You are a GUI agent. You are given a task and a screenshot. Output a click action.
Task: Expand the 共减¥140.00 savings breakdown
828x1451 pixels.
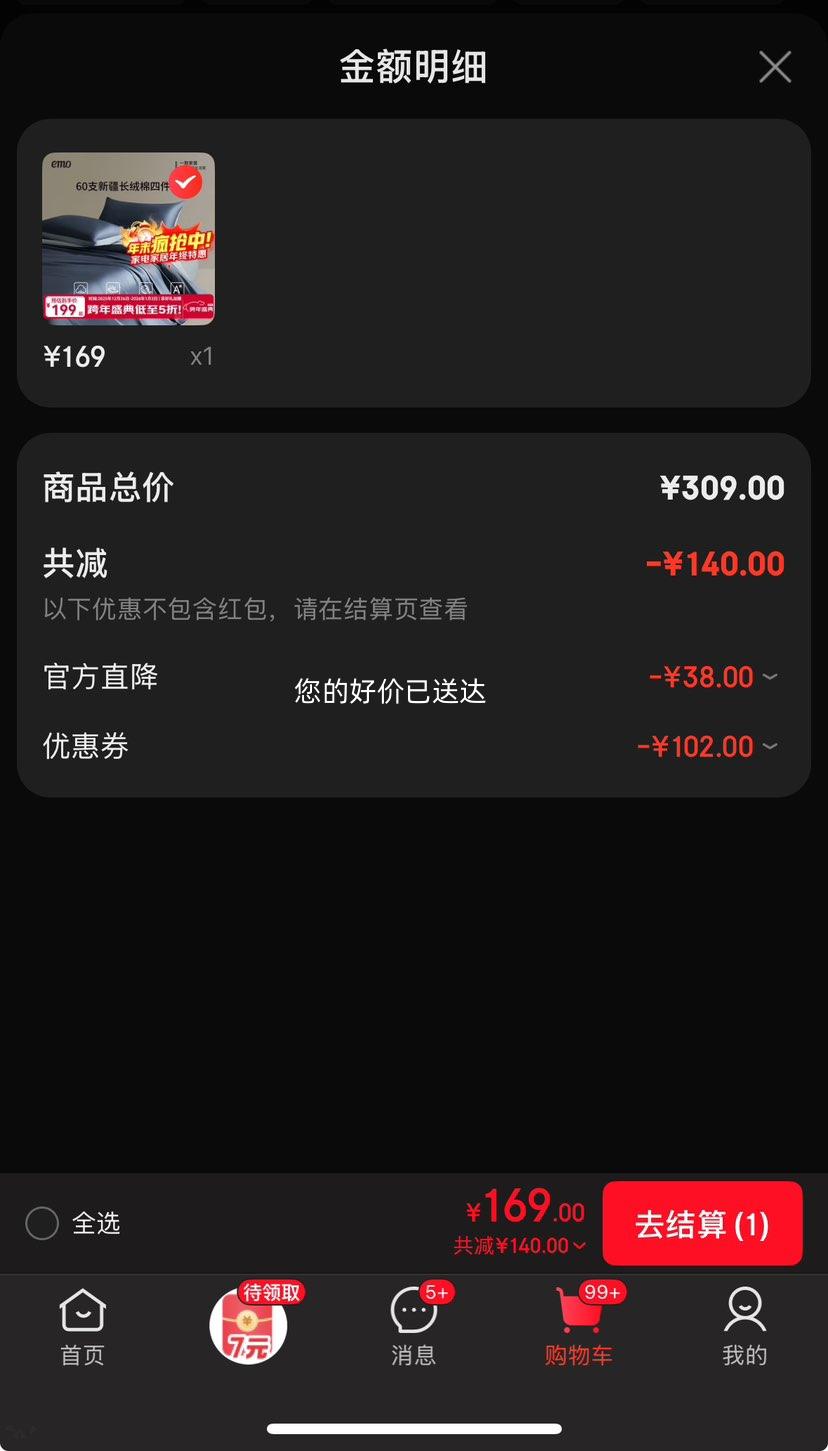pos(521,1246)
